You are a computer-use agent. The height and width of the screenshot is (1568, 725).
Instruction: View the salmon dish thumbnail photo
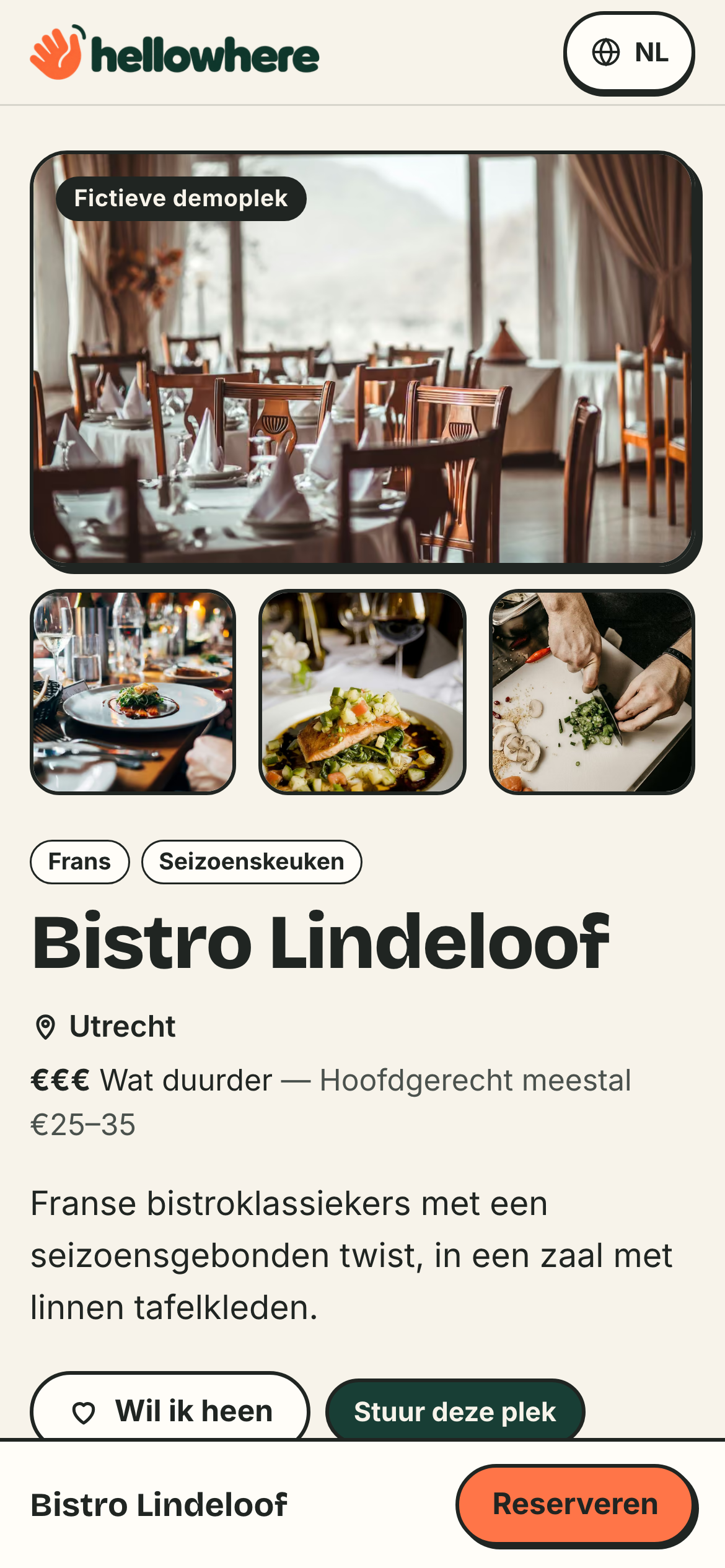(x=362, y=692)
